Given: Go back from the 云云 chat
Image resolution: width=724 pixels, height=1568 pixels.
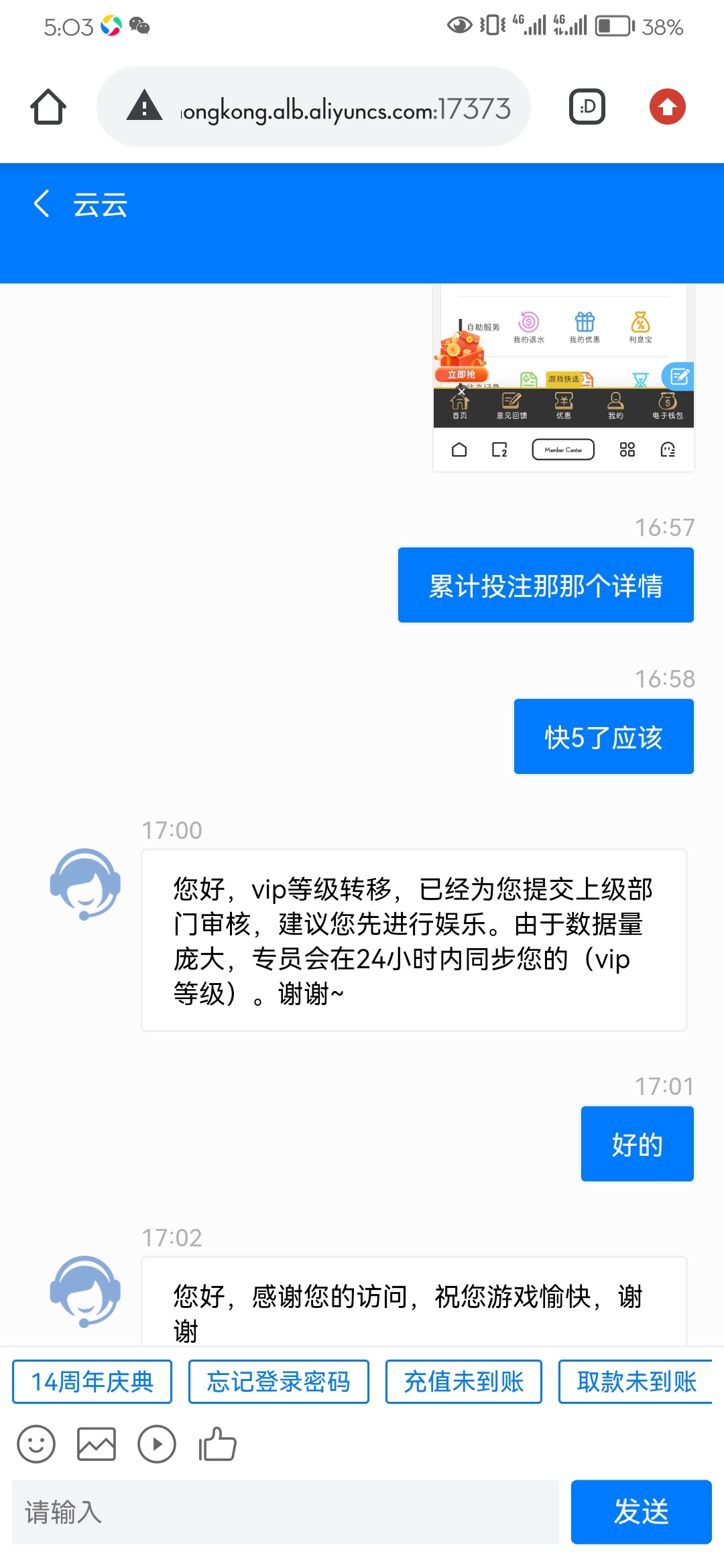Looking at the screenshot, I should coord(42,204).
